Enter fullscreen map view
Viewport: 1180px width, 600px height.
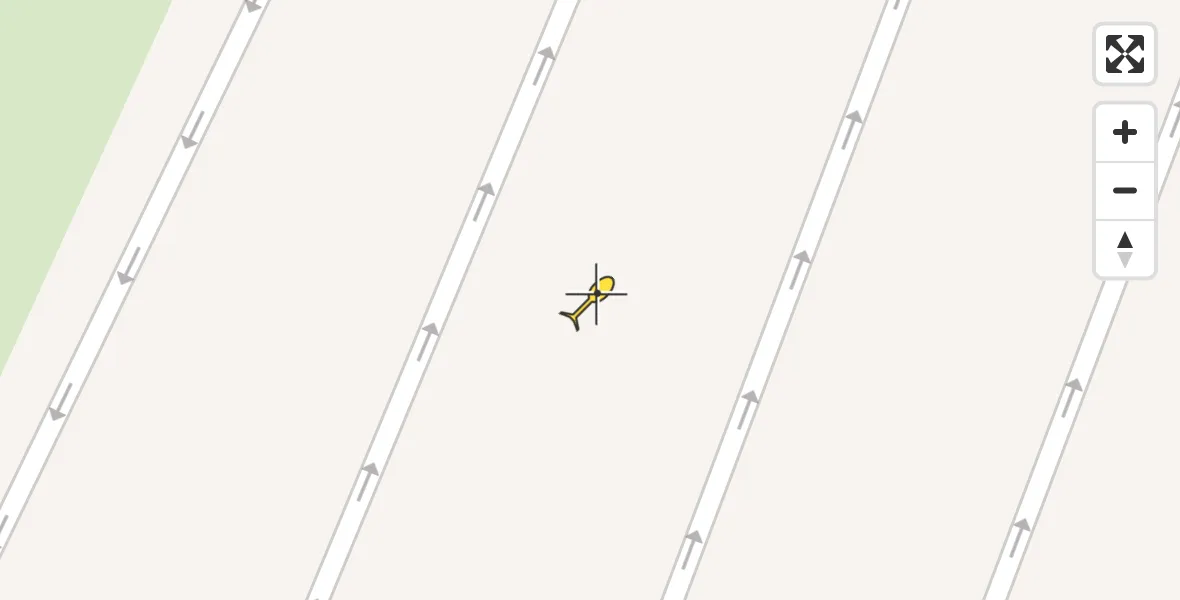[x=1124, y=54]
